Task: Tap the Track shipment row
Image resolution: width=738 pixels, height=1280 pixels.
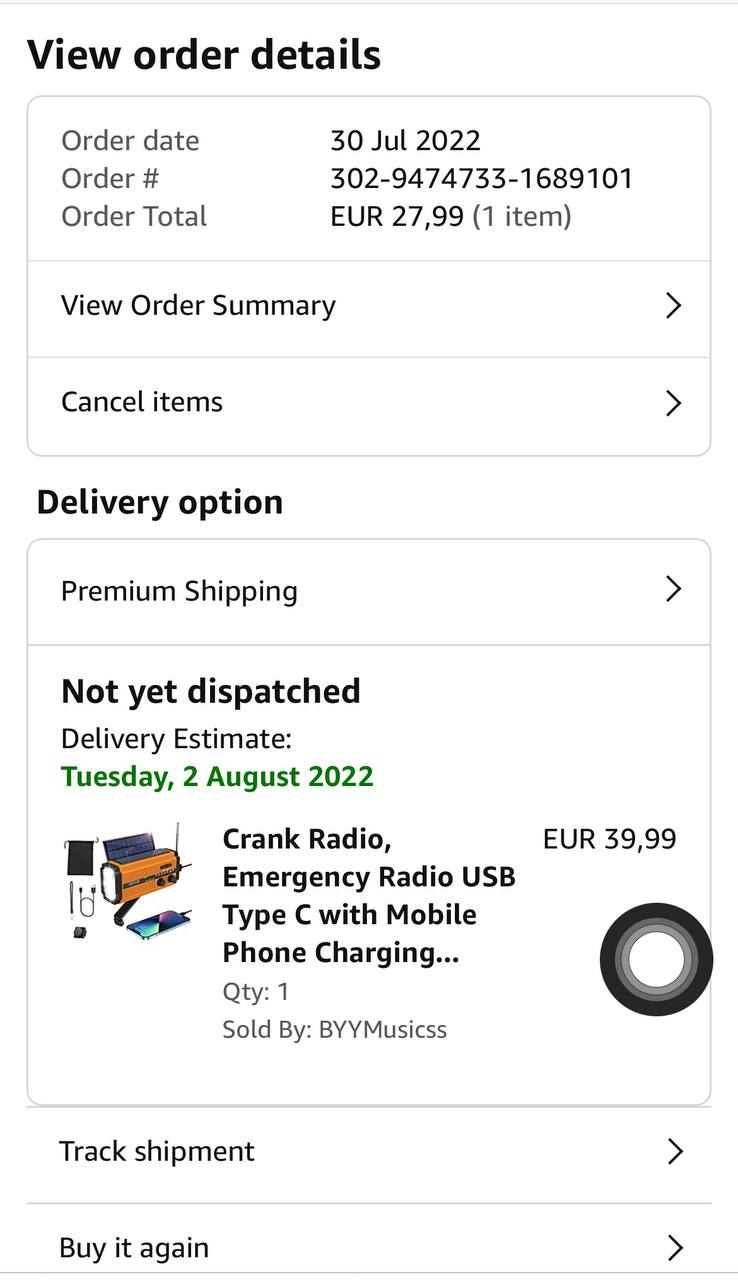Action: point(369,1152)
